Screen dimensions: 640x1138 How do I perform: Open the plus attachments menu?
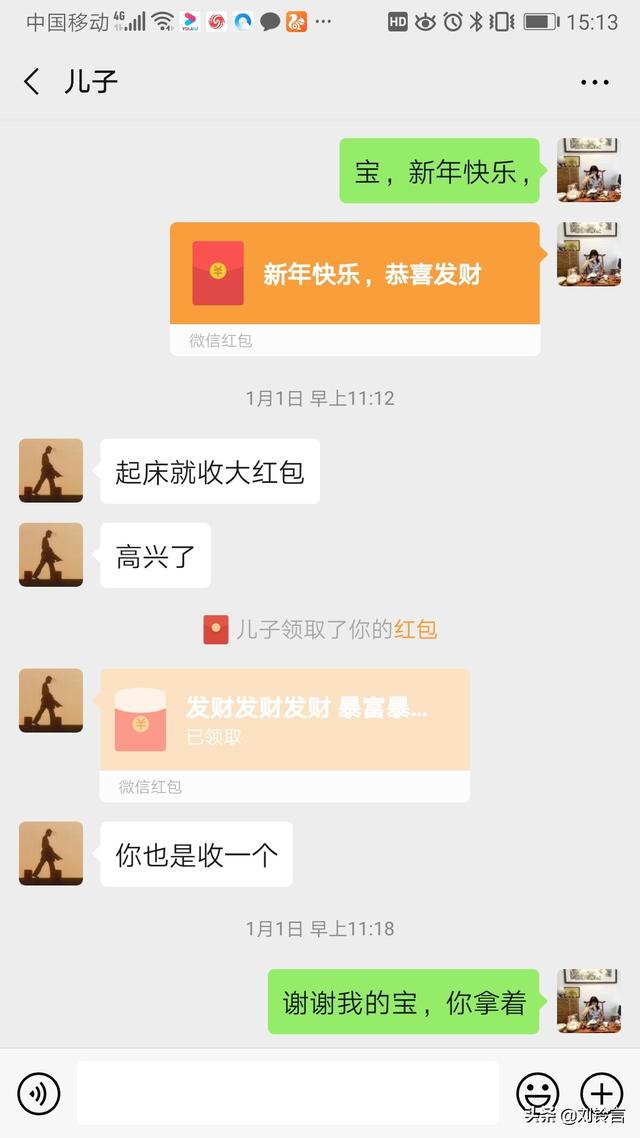click(602, 1093)
